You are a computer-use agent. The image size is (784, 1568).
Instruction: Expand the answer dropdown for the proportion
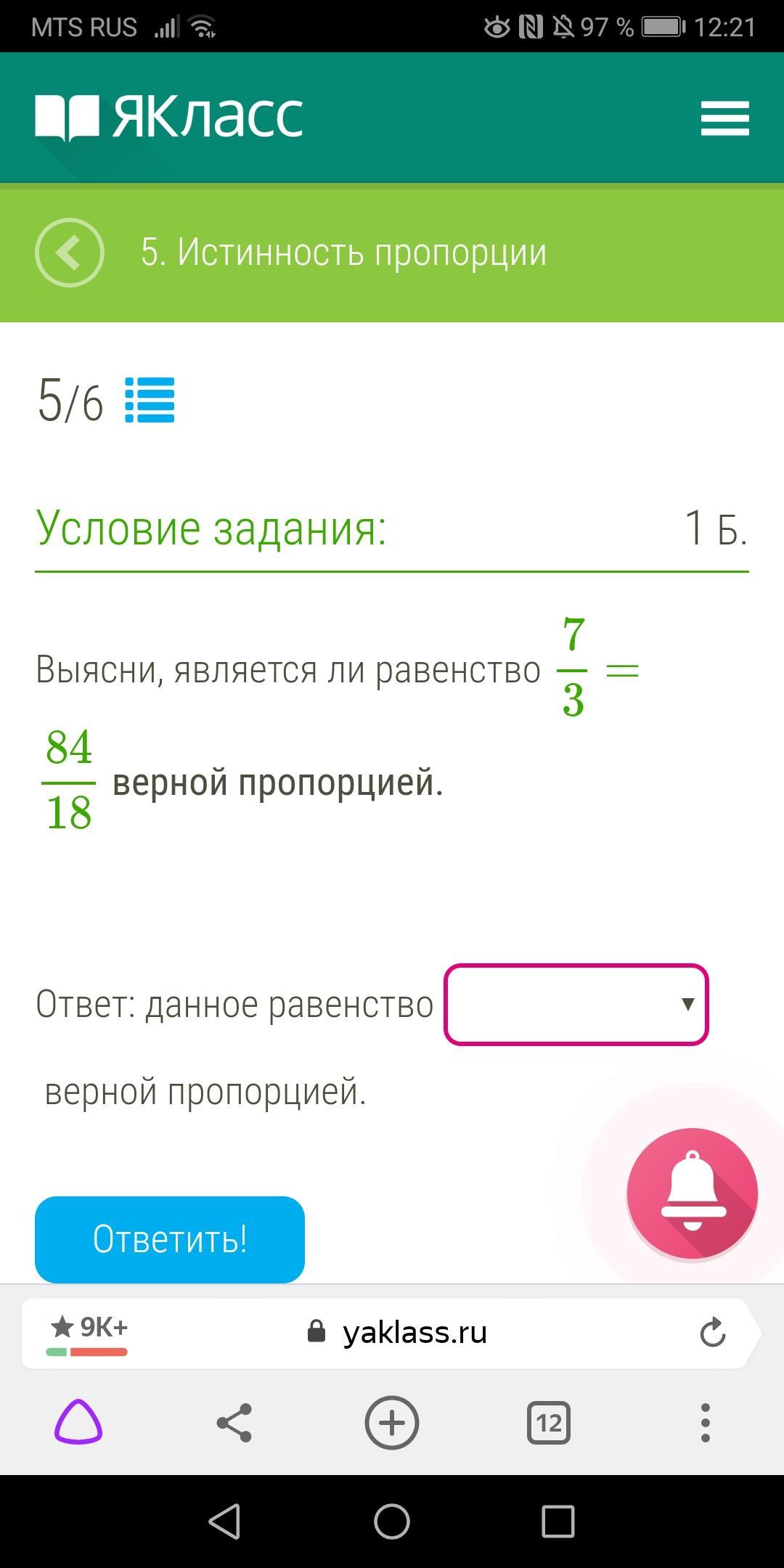[576, 1005]
